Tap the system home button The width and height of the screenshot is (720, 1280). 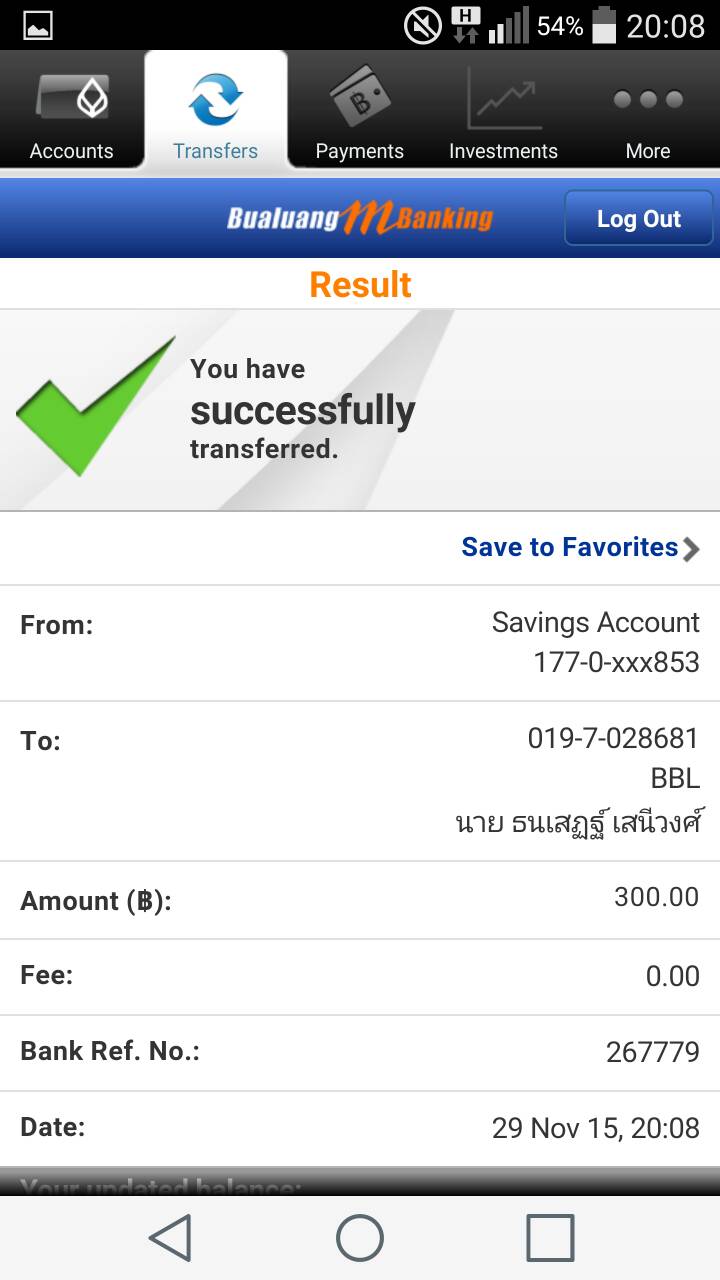pos(360,1238)
